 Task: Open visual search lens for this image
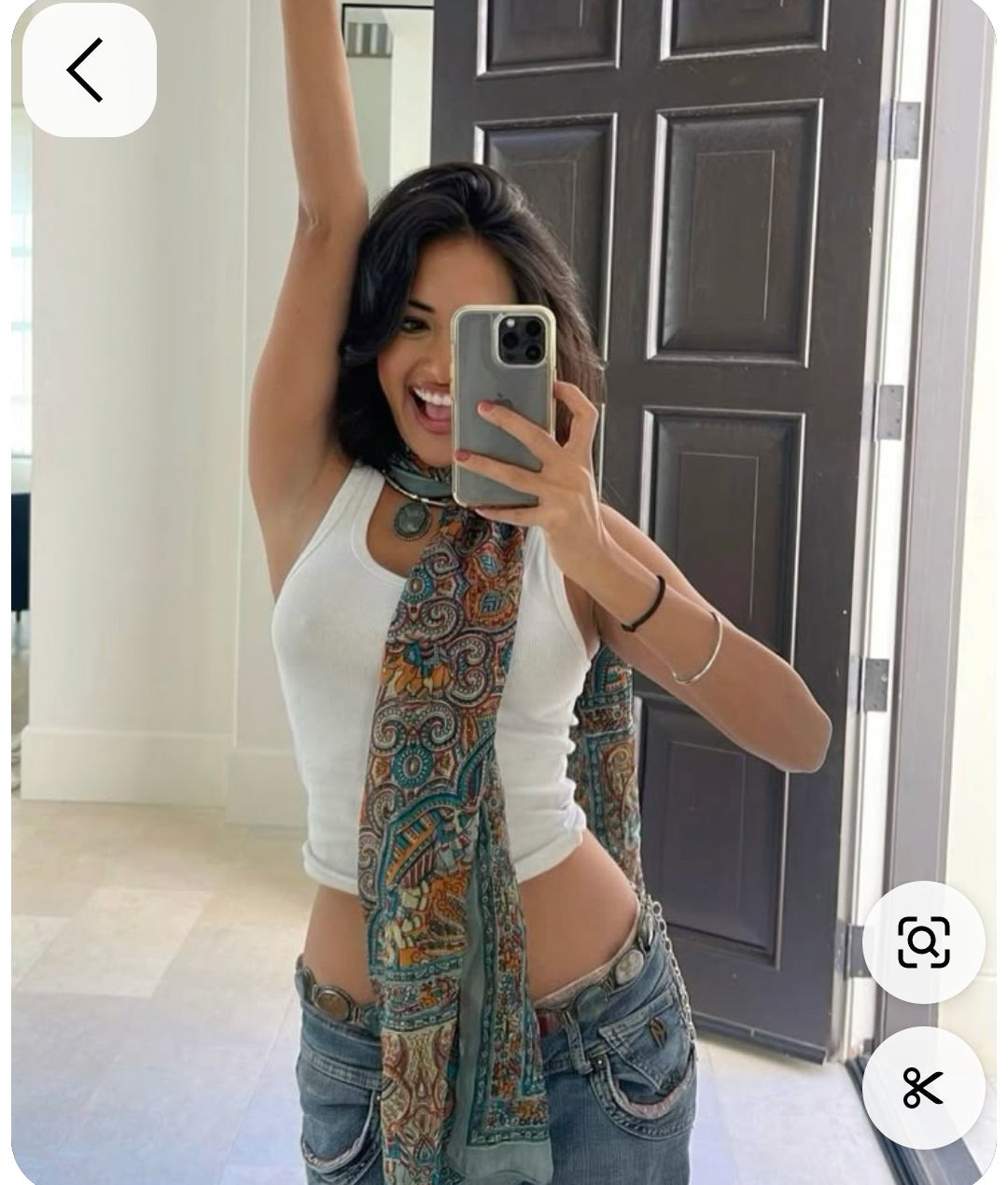click(923, 941)
